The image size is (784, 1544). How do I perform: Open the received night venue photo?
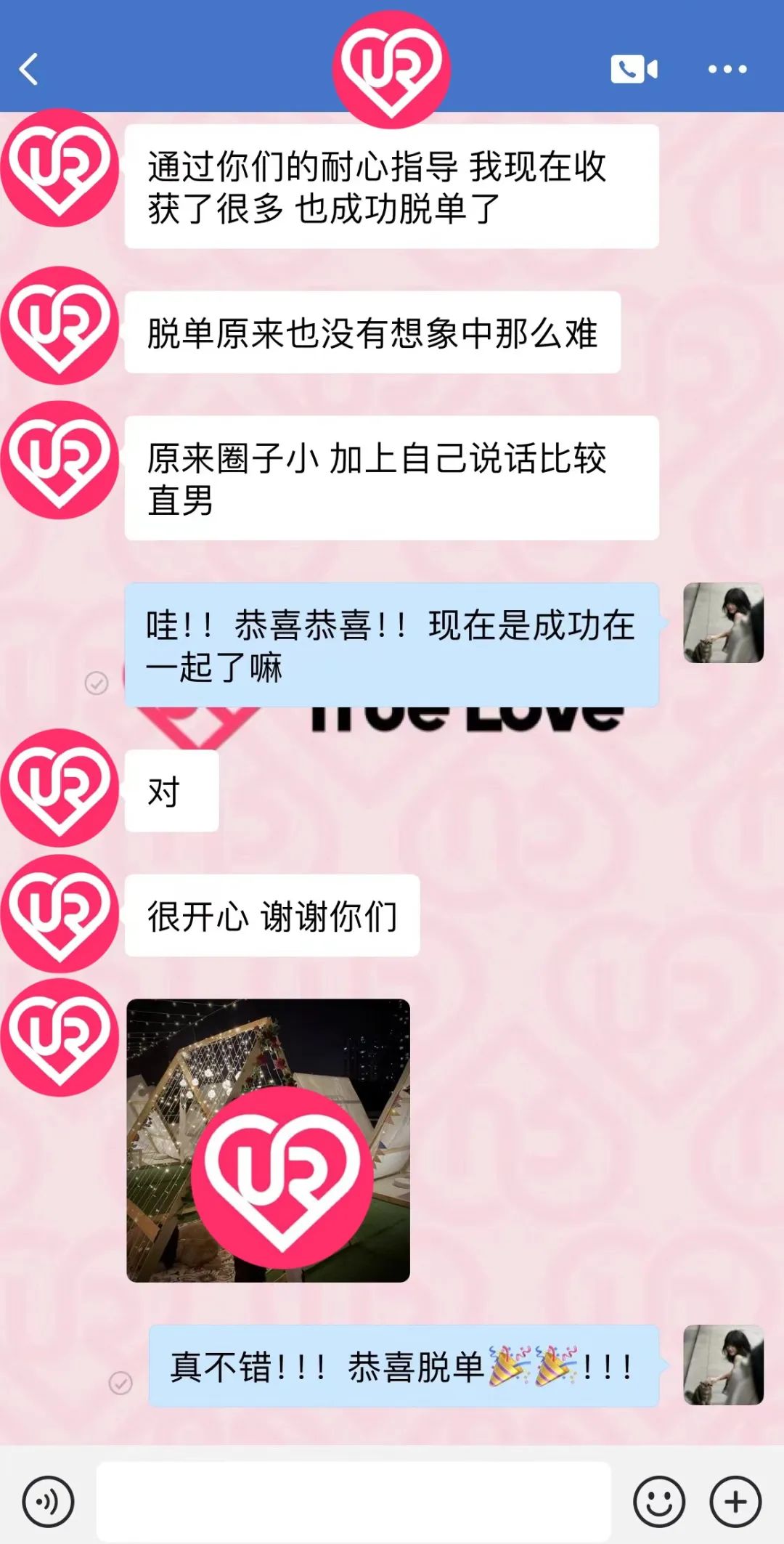pyautogui.click(x=268, y=1140)
